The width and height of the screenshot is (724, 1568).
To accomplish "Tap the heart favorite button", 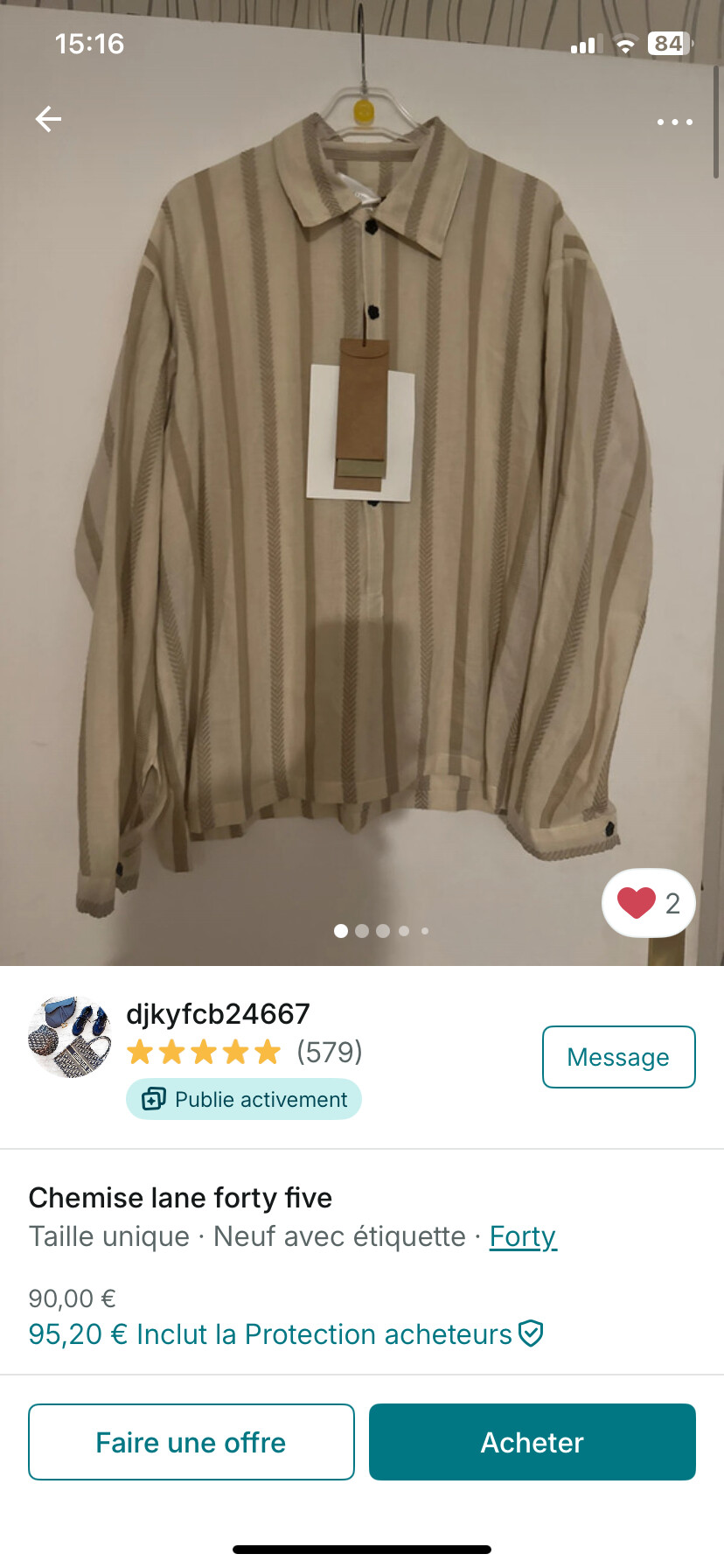I will coord(648,902).
